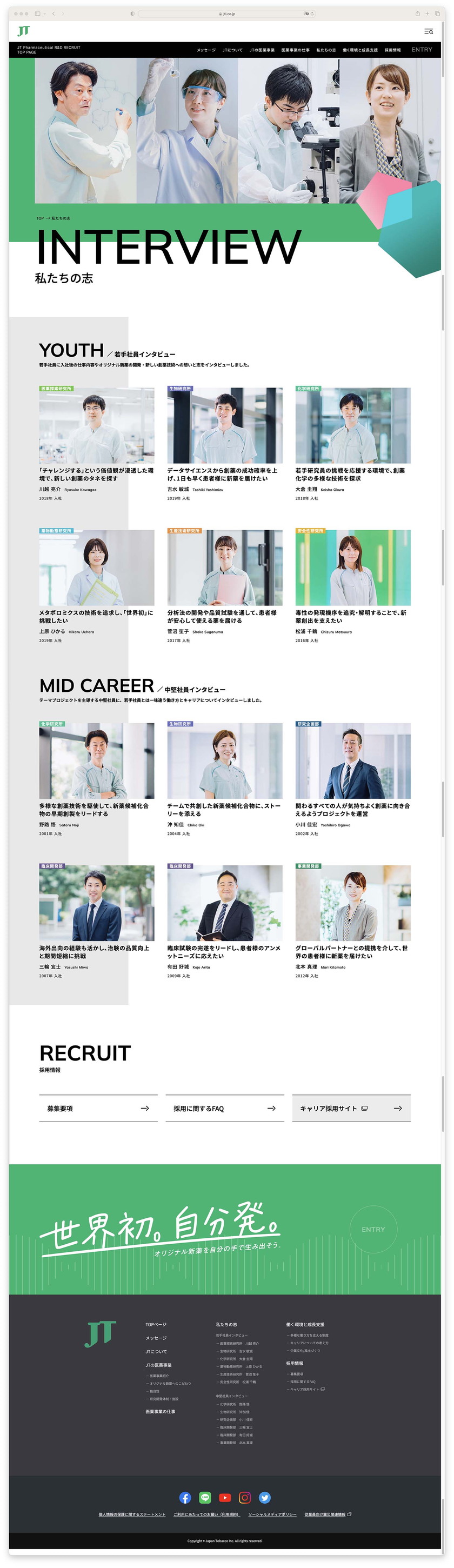The image size is (454, 1568).
Task: Open the YouTube icon in the footer
Action: coord(224,1497)
